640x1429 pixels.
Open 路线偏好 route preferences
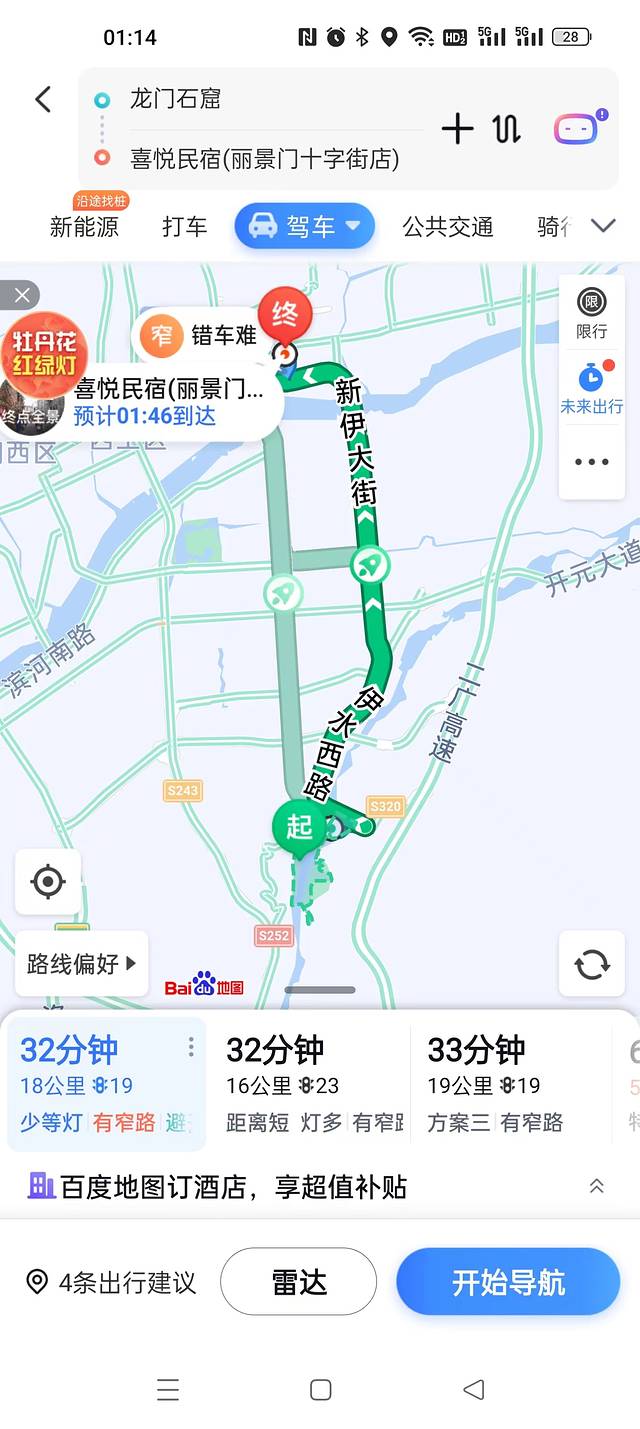tap(82, 964)
